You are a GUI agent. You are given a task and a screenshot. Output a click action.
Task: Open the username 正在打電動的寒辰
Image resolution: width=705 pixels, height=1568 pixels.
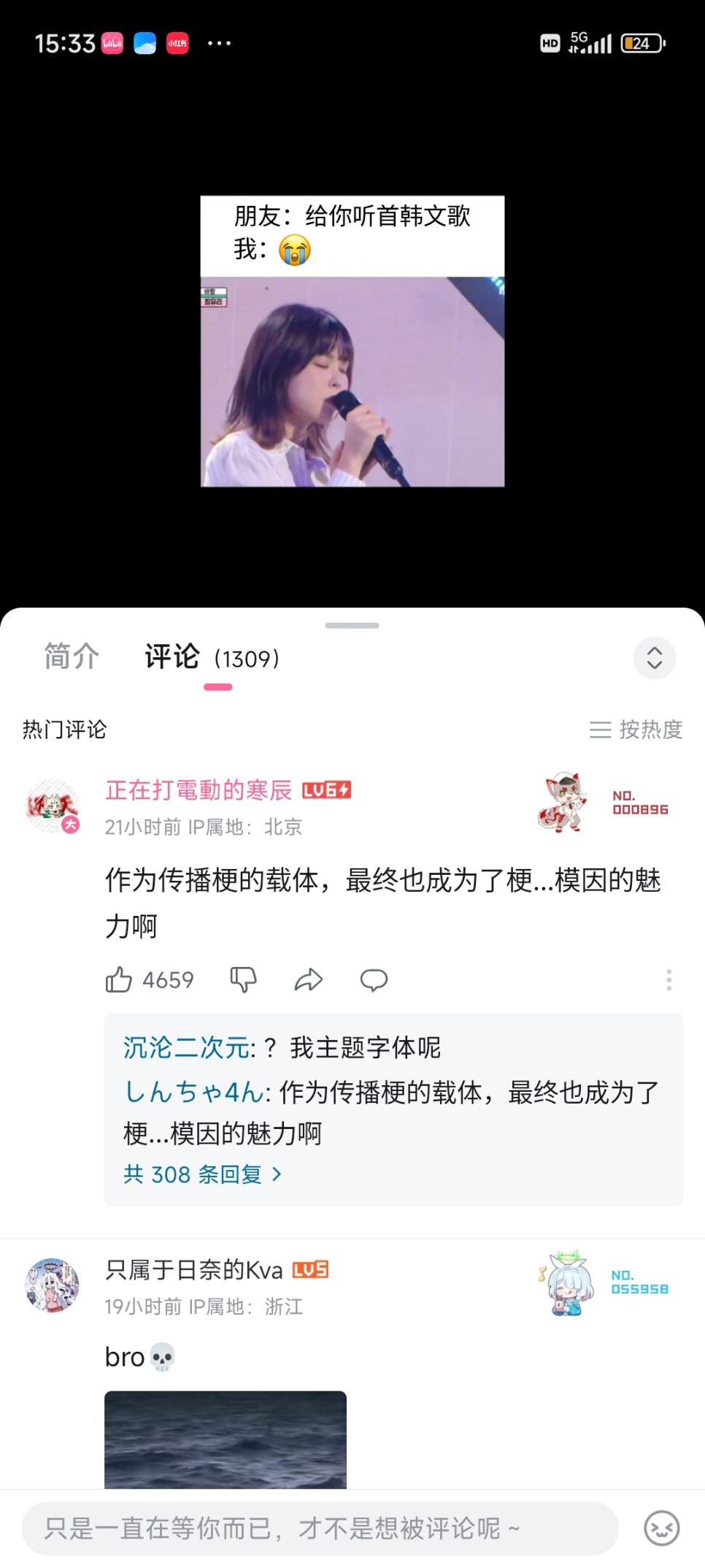pos(199,790)
